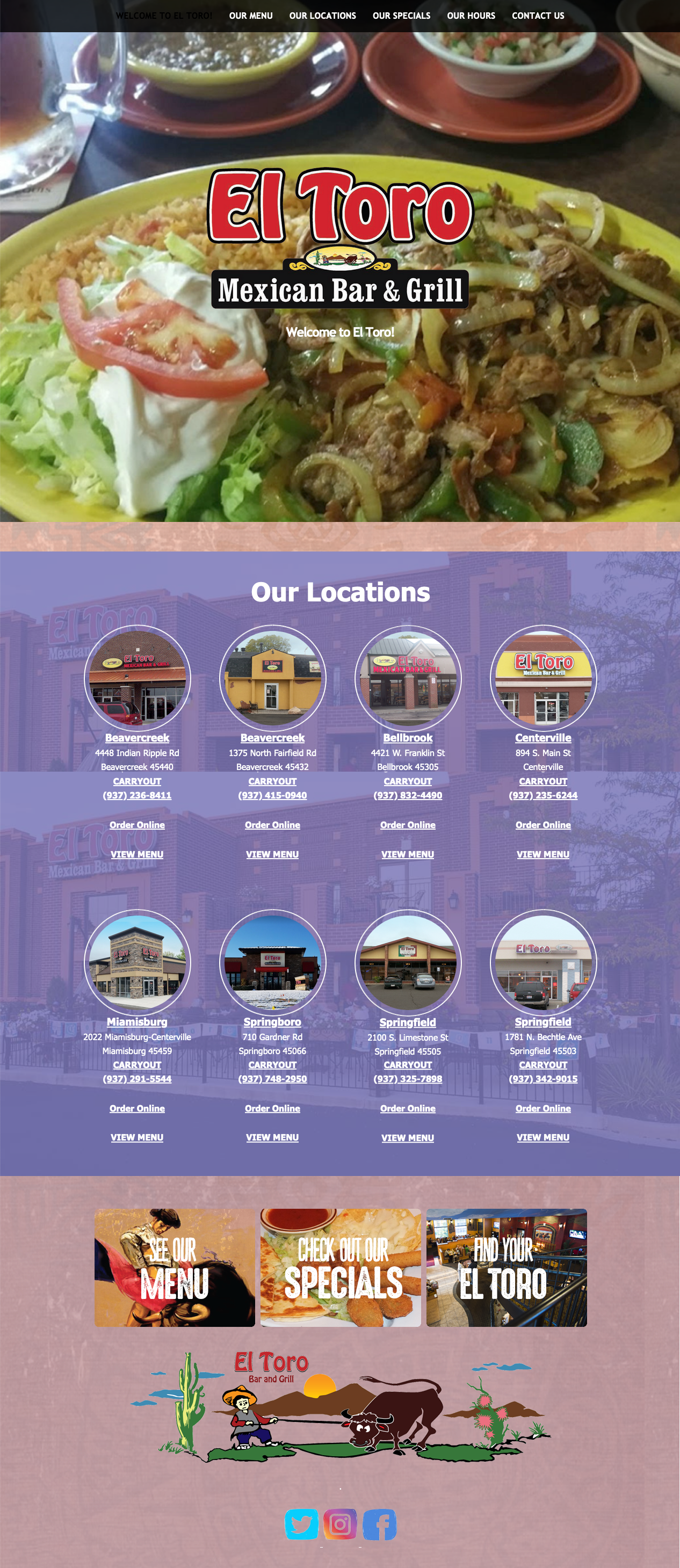This screenshot has width=680, height=1568.
Task: Tap the Welcome to El Toro nav item
Action: coord(164,16)
